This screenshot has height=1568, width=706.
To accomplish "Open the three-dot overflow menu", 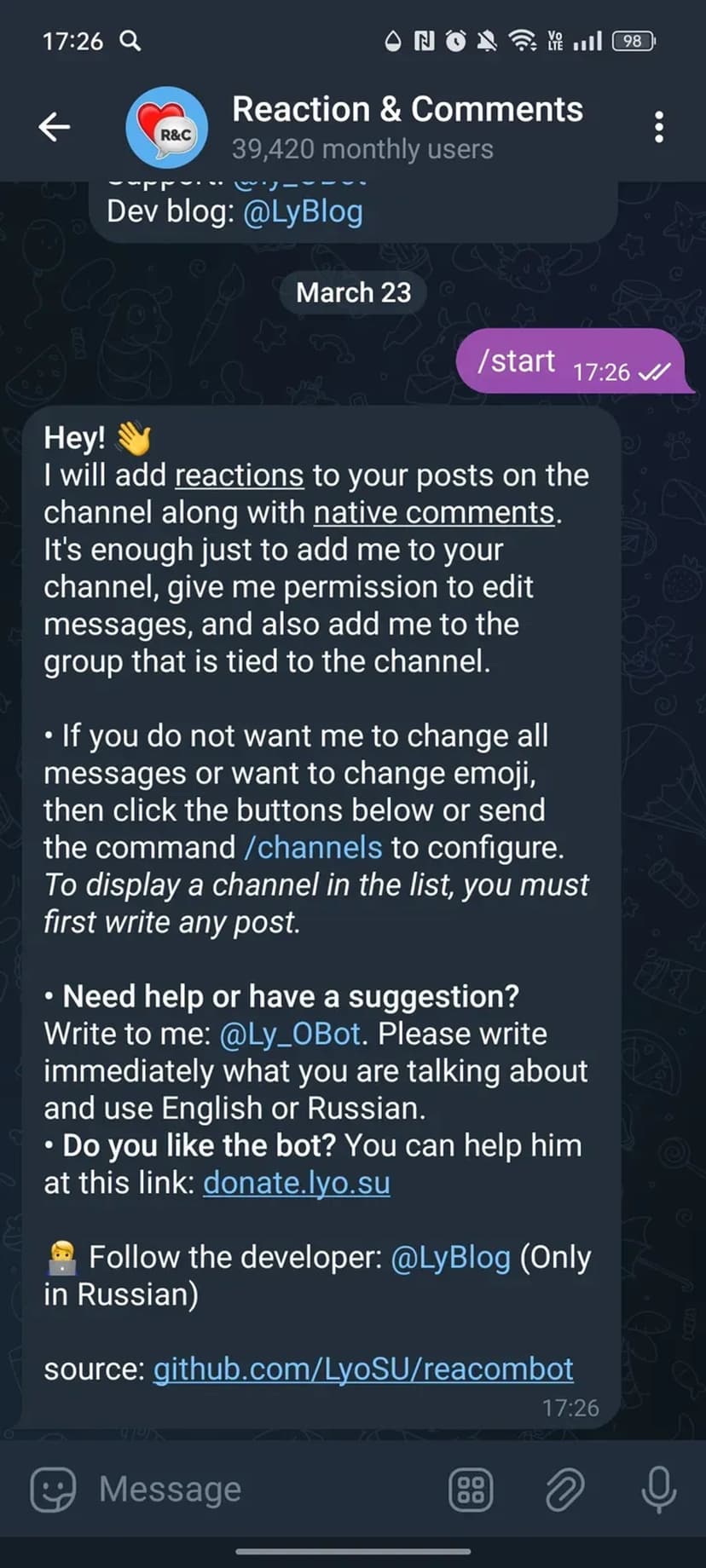I will 658,127.
